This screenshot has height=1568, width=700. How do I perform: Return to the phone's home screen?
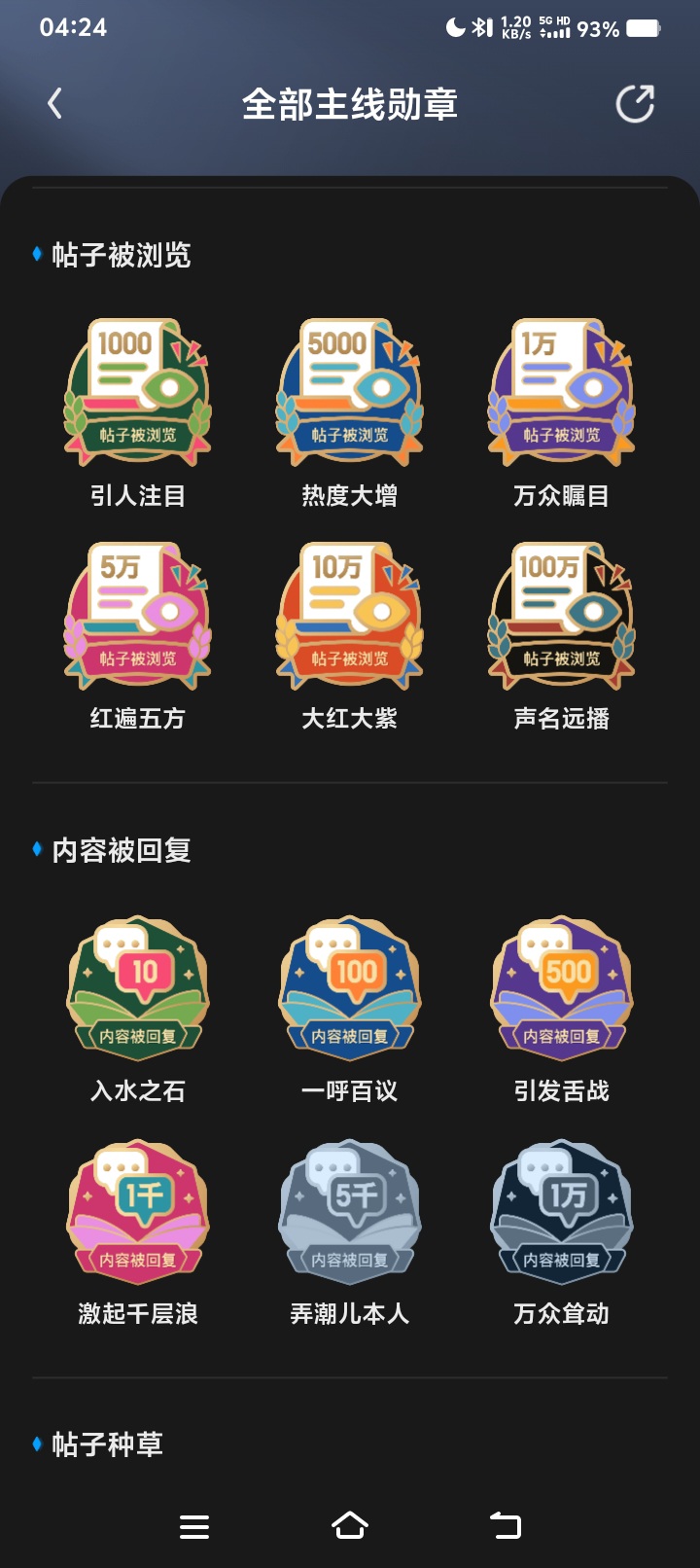350,1525
